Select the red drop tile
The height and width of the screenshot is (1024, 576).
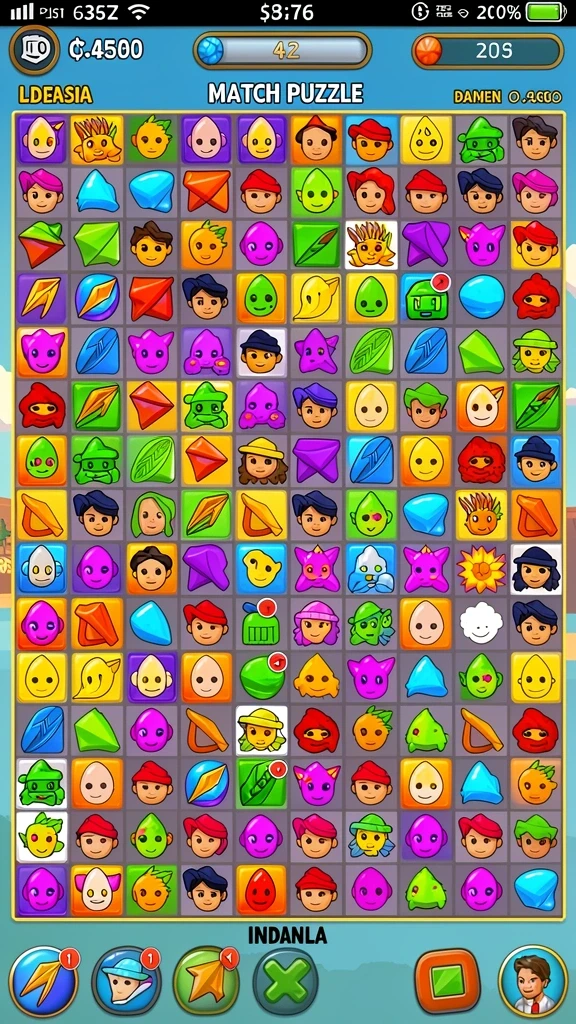pyautogui.click(x=261, y=889)
